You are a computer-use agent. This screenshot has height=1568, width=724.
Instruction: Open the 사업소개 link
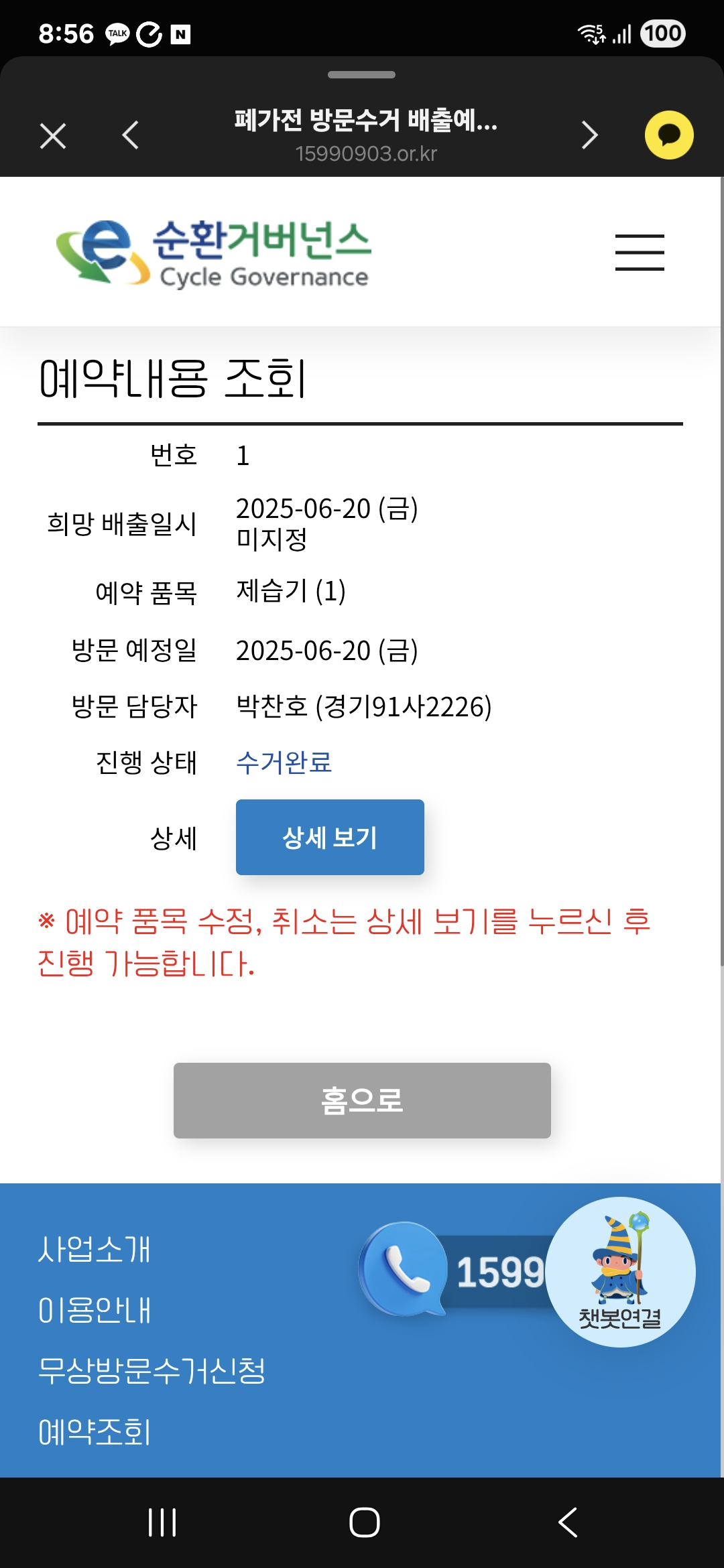(x=95, y=1250)
